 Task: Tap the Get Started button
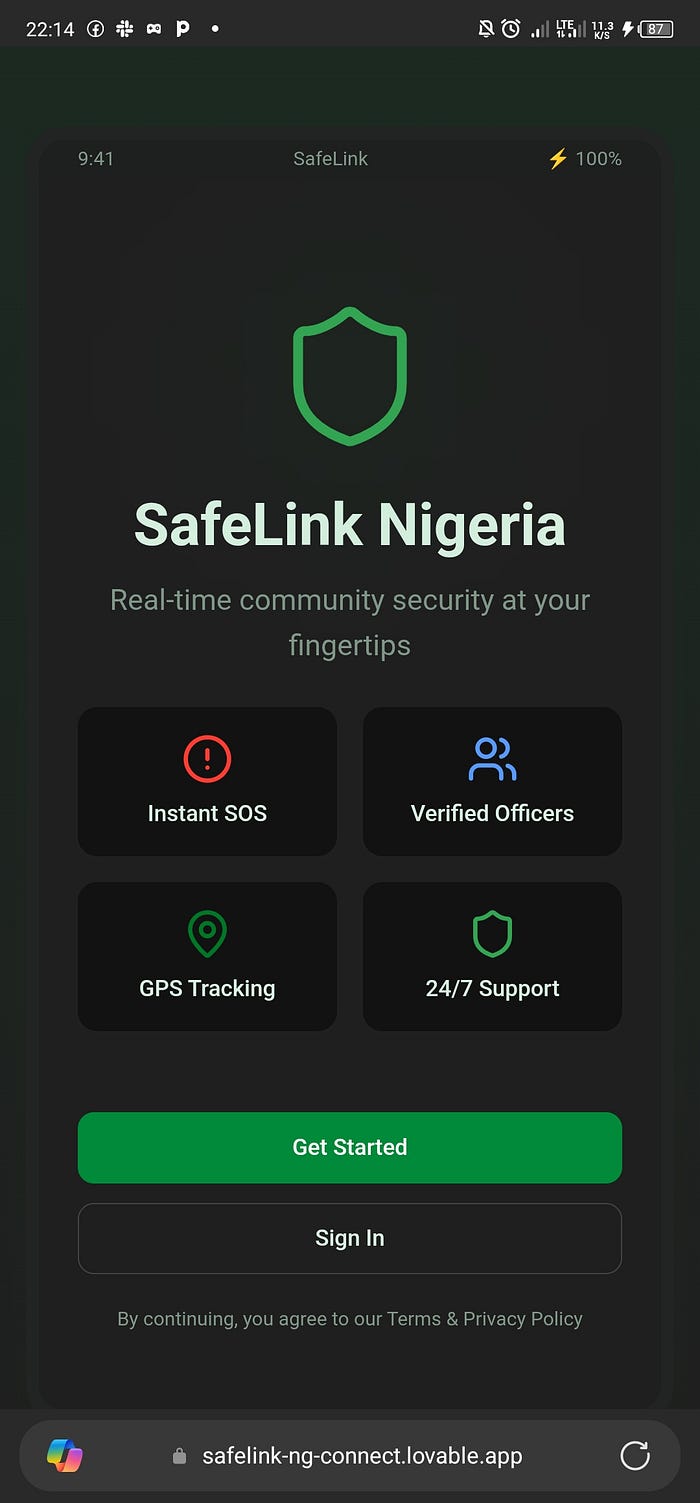coord(349,1147)
